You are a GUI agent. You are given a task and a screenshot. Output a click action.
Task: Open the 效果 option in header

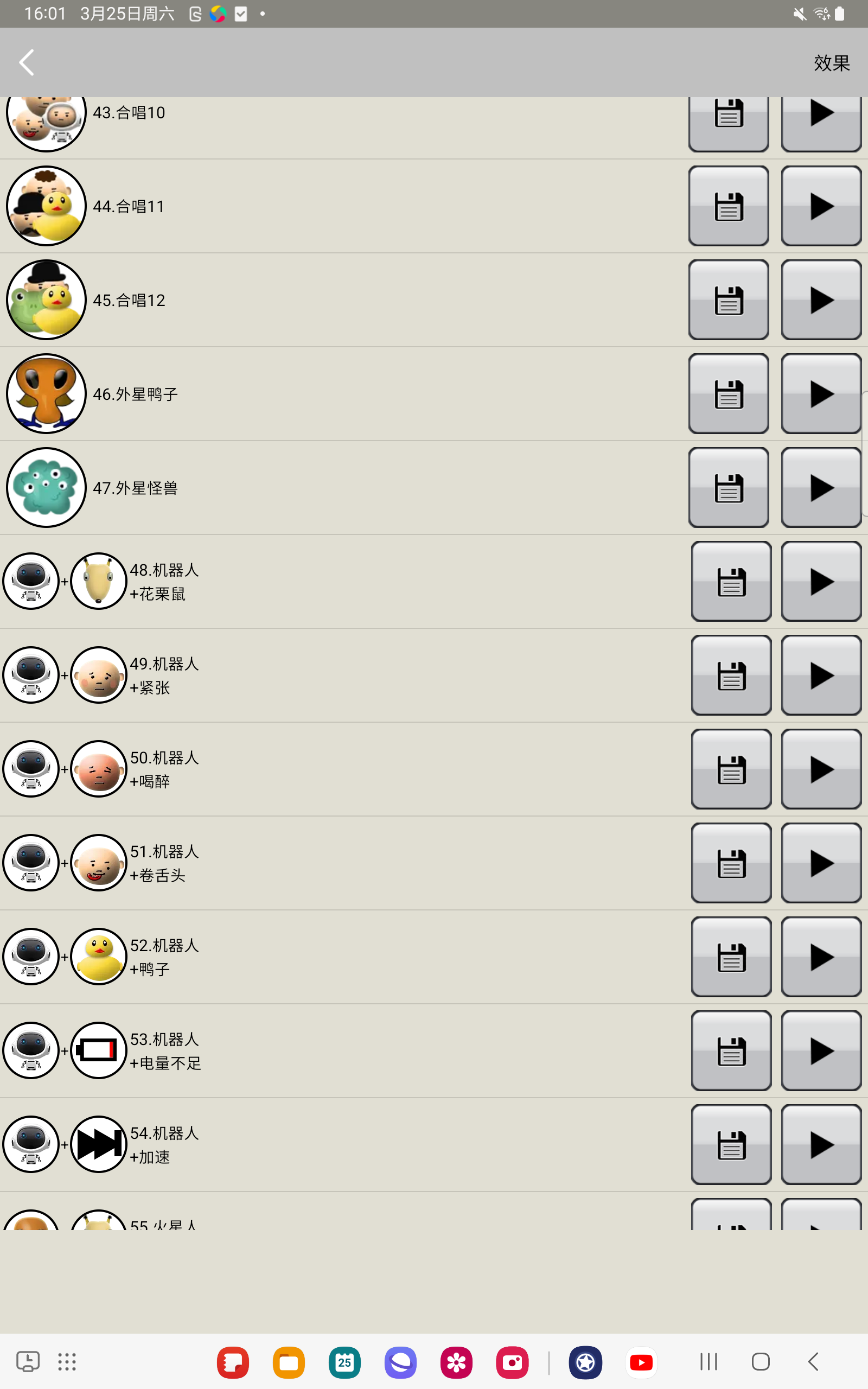[x=831, y=62]
